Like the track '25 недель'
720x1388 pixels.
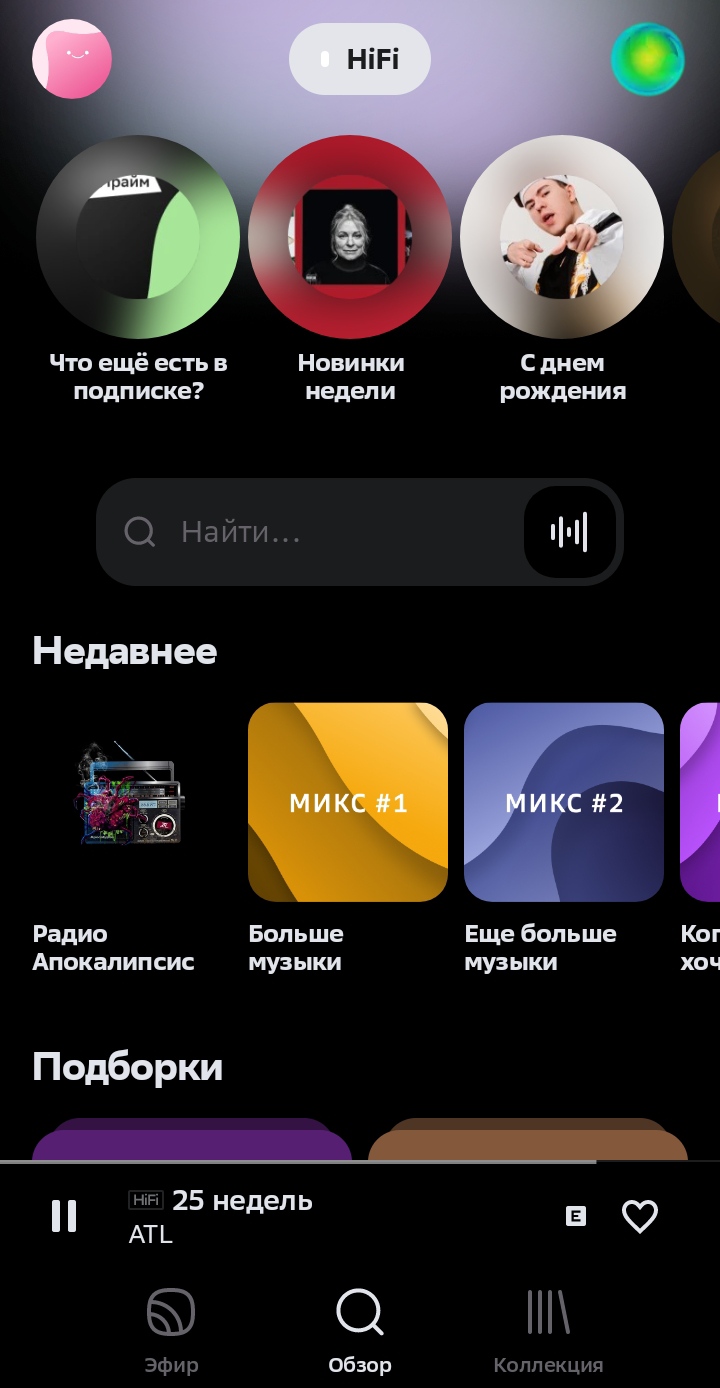[640, 1216]
